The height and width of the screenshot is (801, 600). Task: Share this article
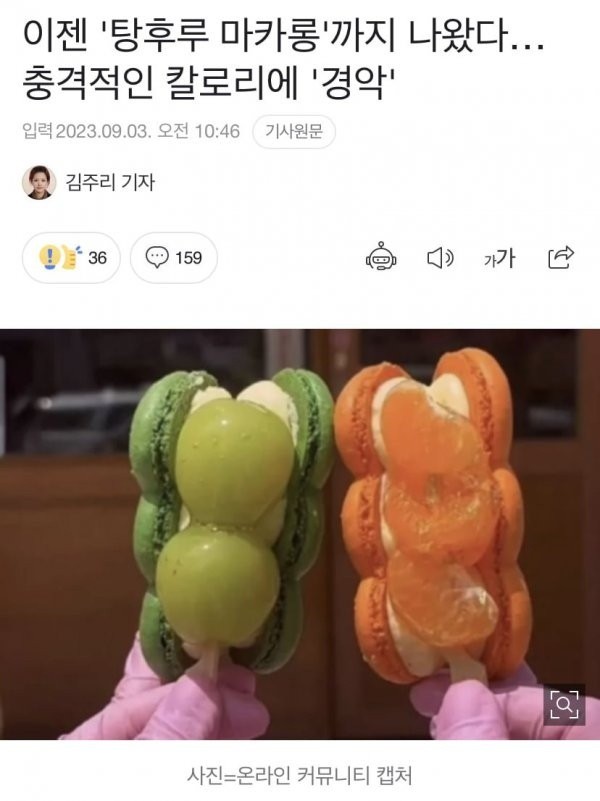[561, 258]
